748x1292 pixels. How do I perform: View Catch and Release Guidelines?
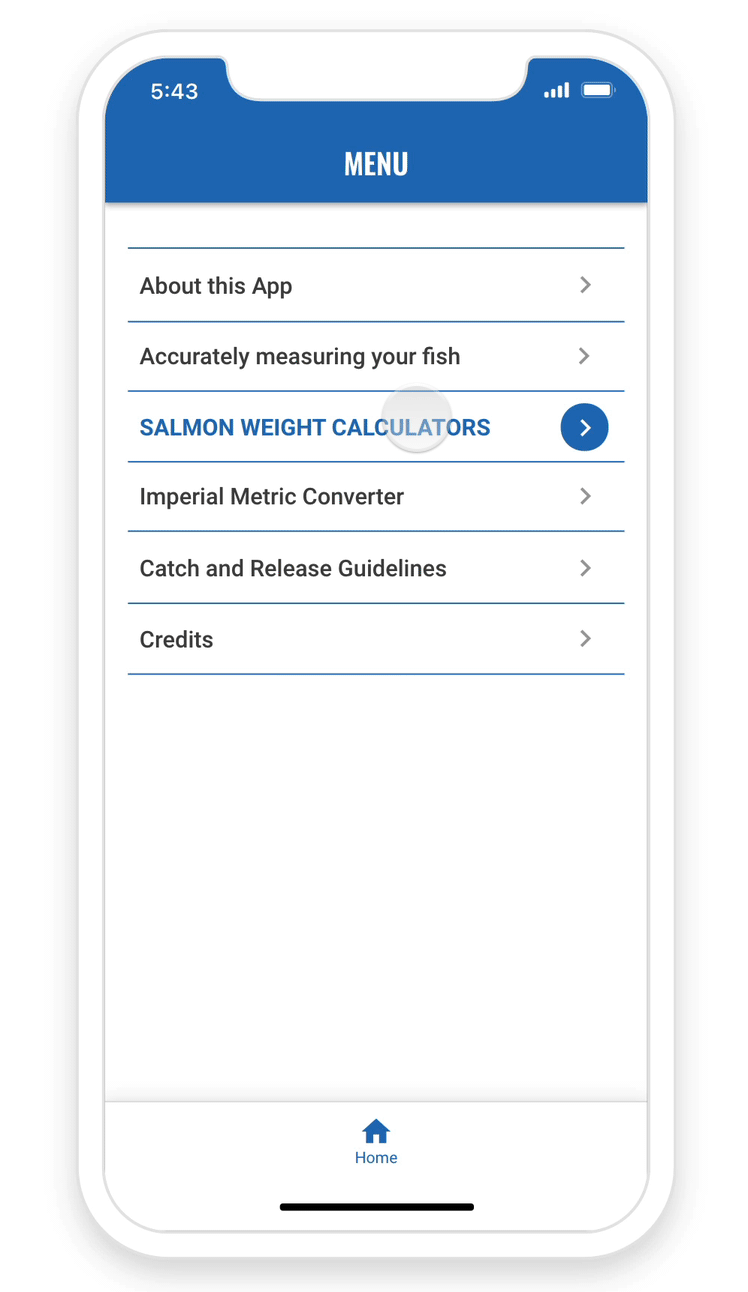coord(376,568)
